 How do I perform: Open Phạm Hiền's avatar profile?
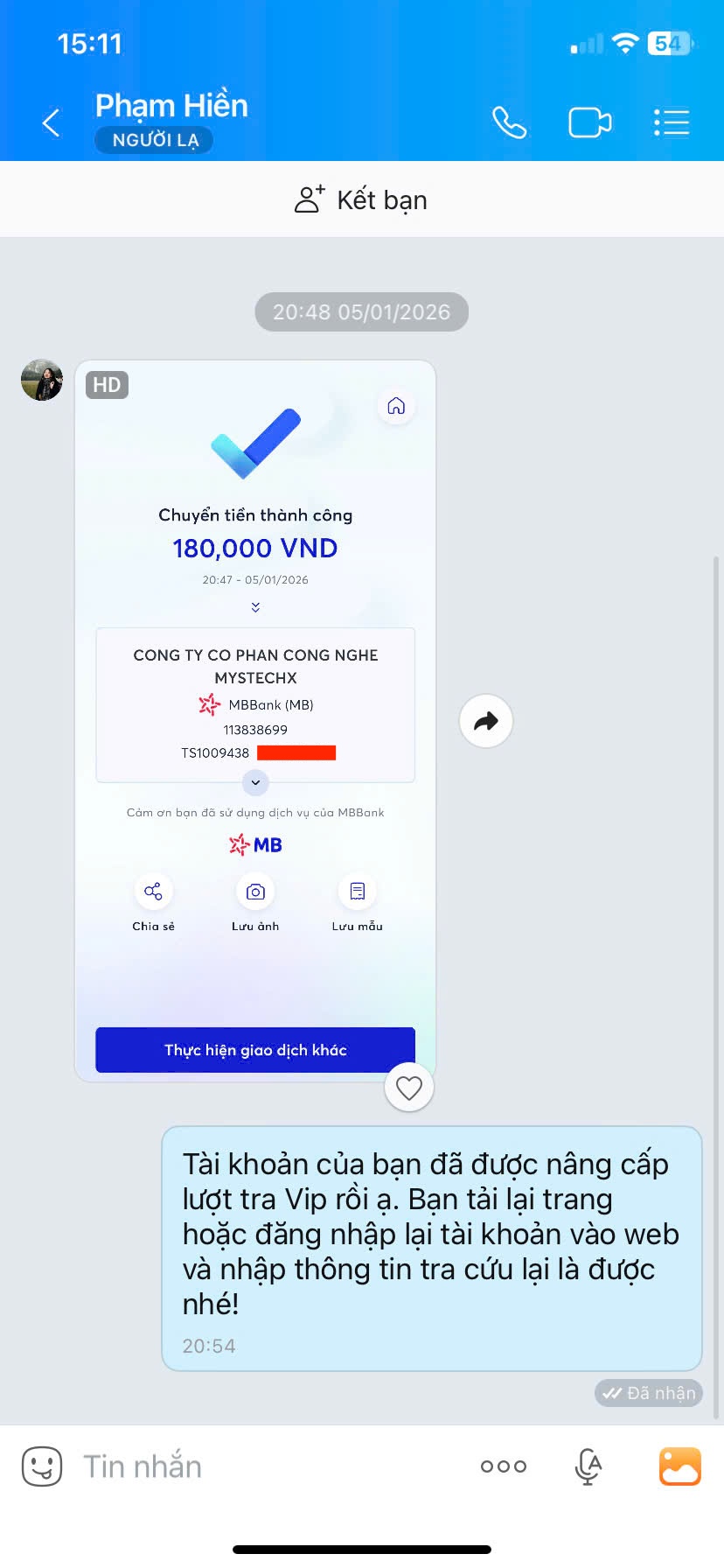point(42,380)
